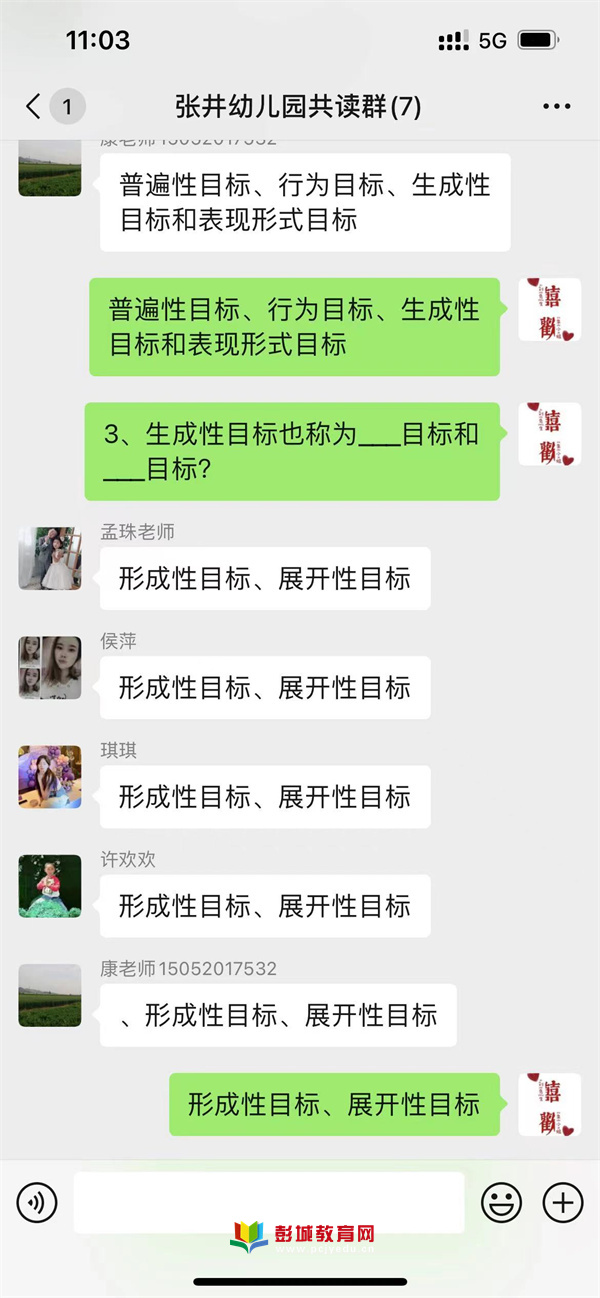This screenshot has width=600, height=1298.
Task: Go back to the chat list
Action: tap(35, 106)
